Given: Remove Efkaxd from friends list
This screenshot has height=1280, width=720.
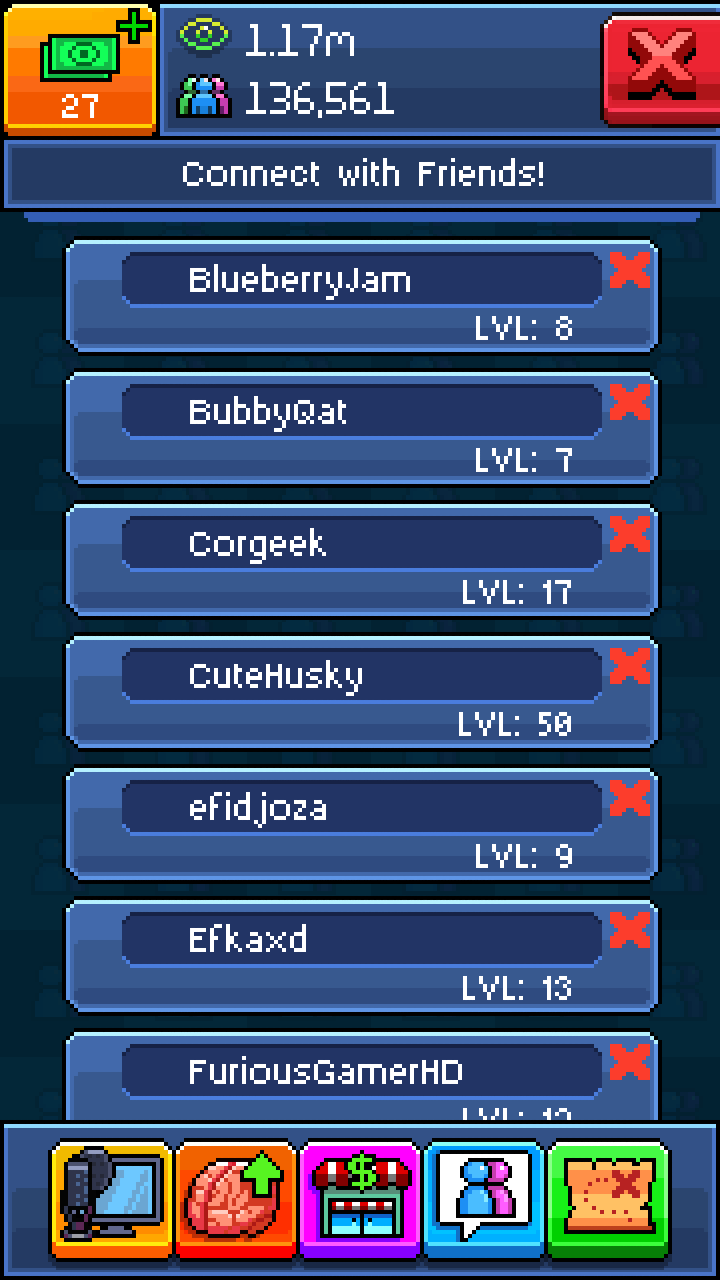Looking at the screenshot, I should click(x=630, y=930).
